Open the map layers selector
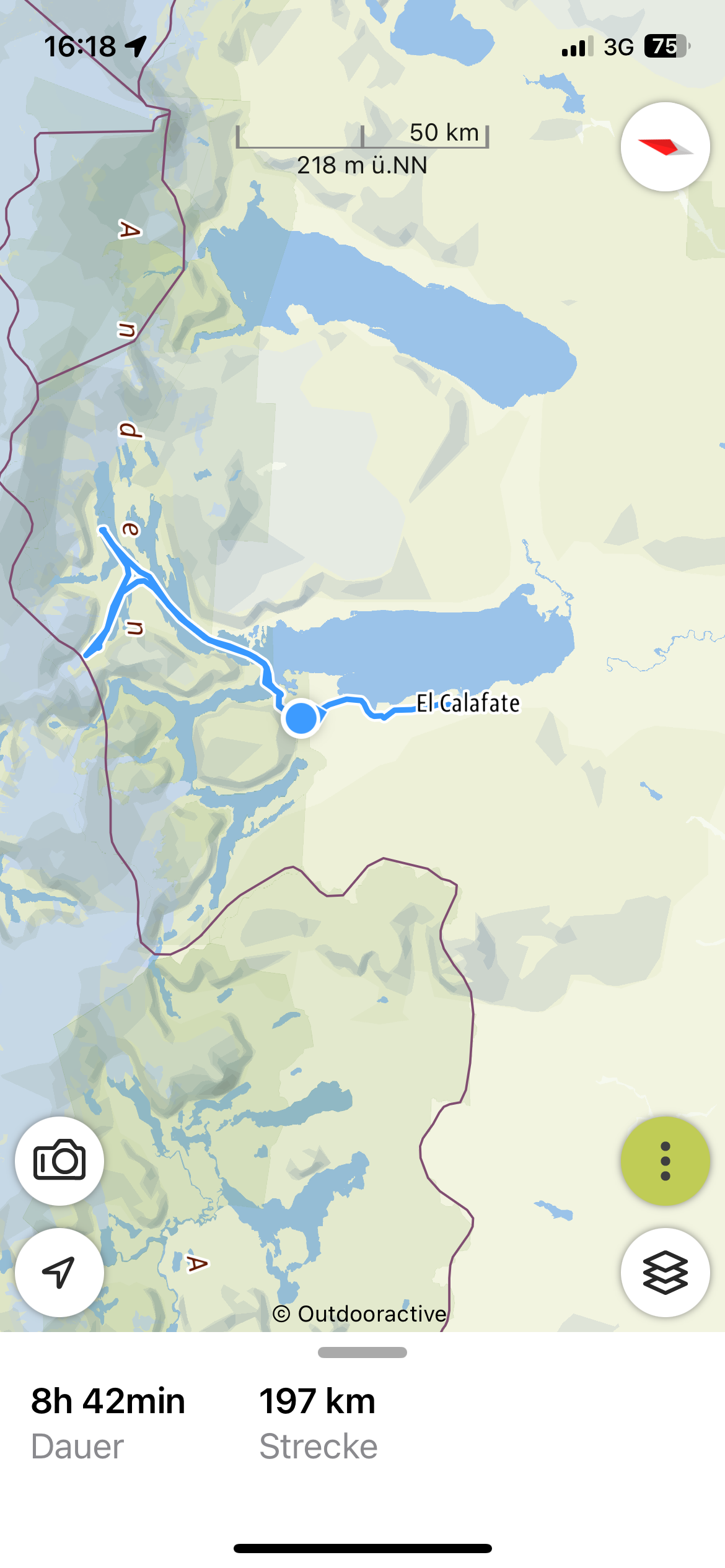Viewport: 725px width, 1568px height. (665, 1272)
